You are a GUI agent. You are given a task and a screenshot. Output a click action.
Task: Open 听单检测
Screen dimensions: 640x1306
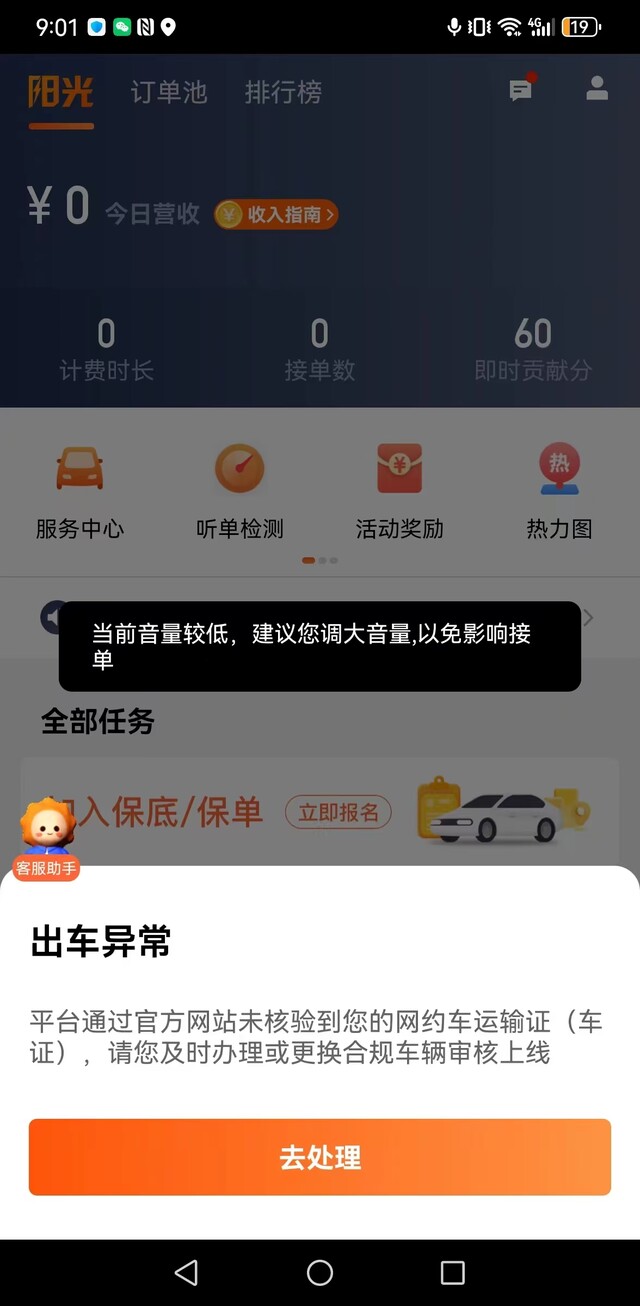240,492
